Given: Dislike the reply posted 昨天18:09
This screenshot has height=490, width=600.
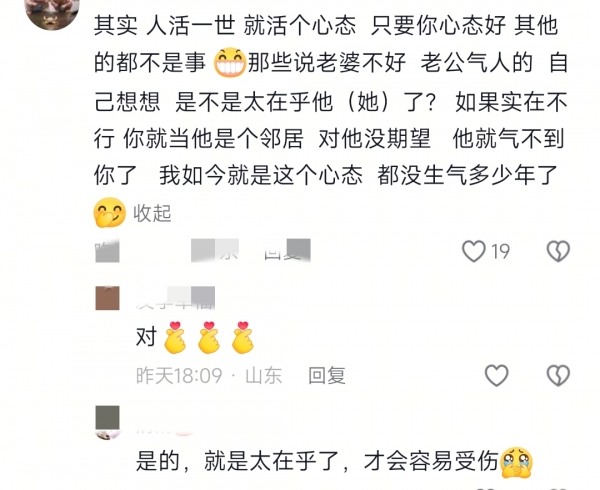Looking at the screenshot, I should coord(557,375).
